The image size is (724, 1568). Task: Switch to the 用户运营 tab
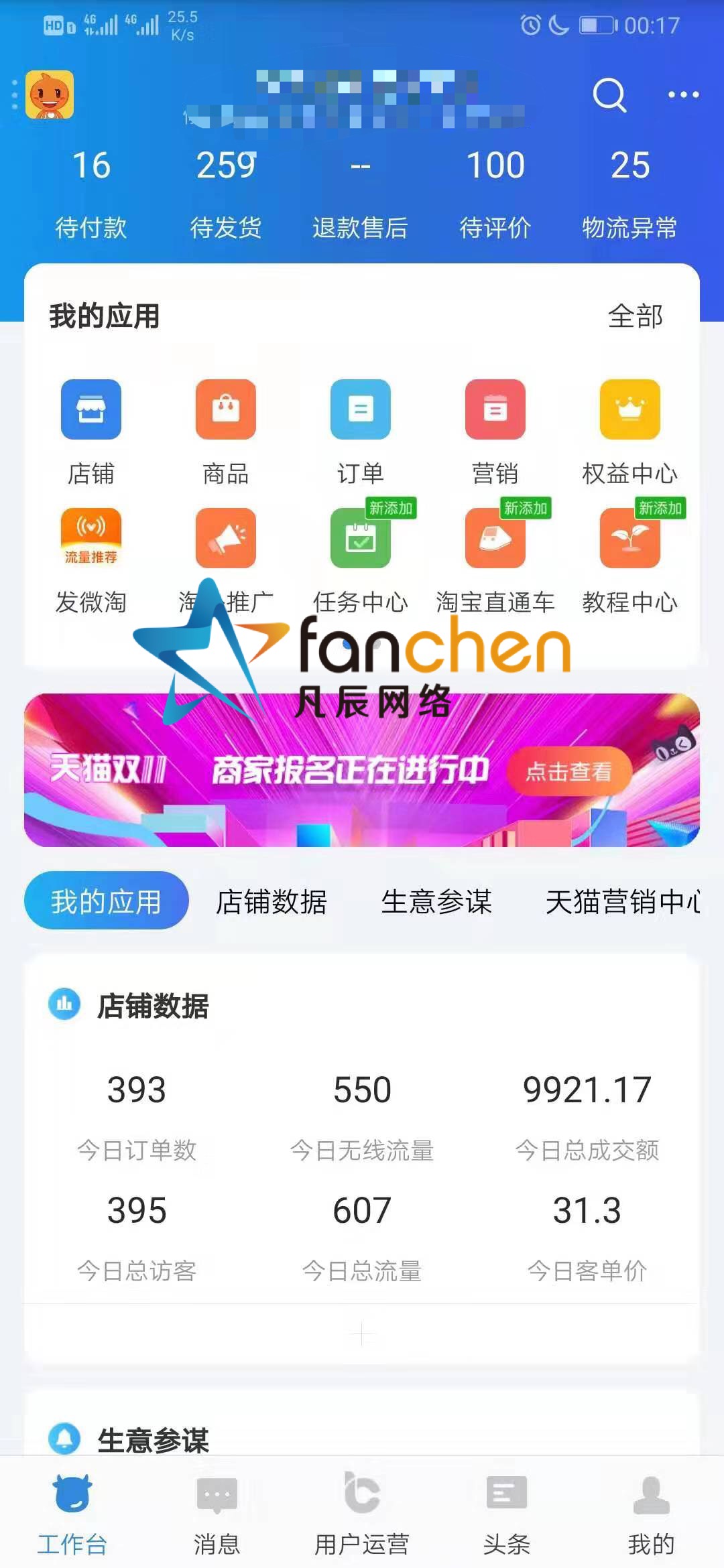click(x=362, y=1512)
